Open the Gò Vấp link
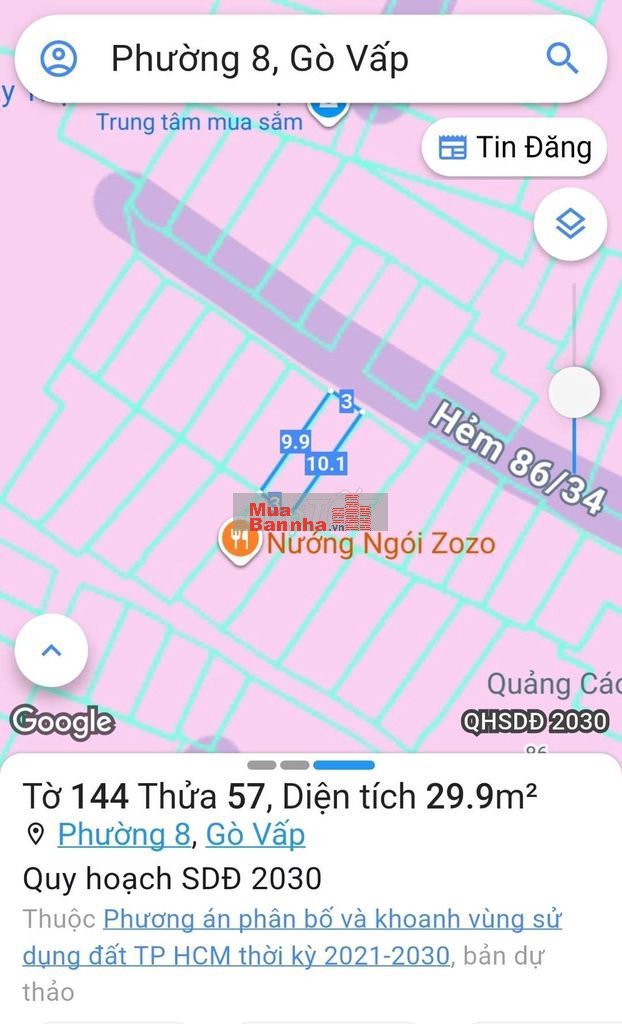622x1024 pixels. point(255,834)
